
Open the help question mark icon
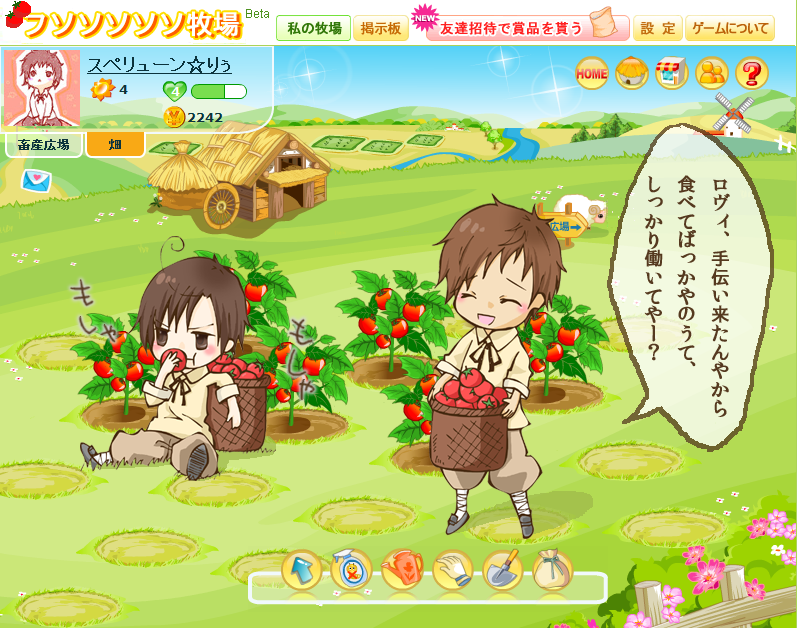click(x=752, y=73)
